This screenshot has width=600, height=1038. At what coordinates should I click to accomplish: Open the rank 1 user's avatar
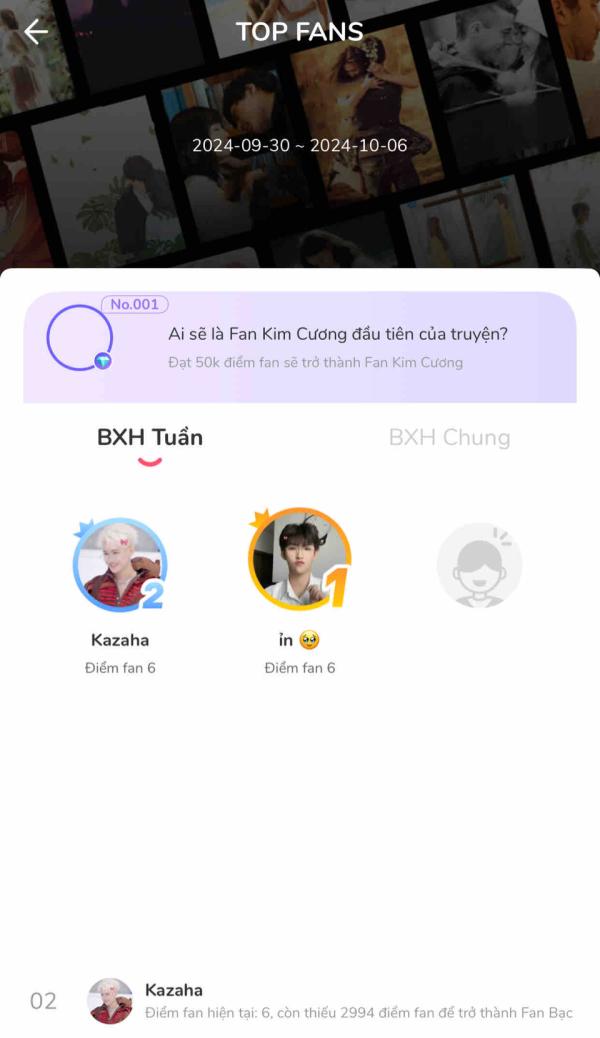(299, 560)
